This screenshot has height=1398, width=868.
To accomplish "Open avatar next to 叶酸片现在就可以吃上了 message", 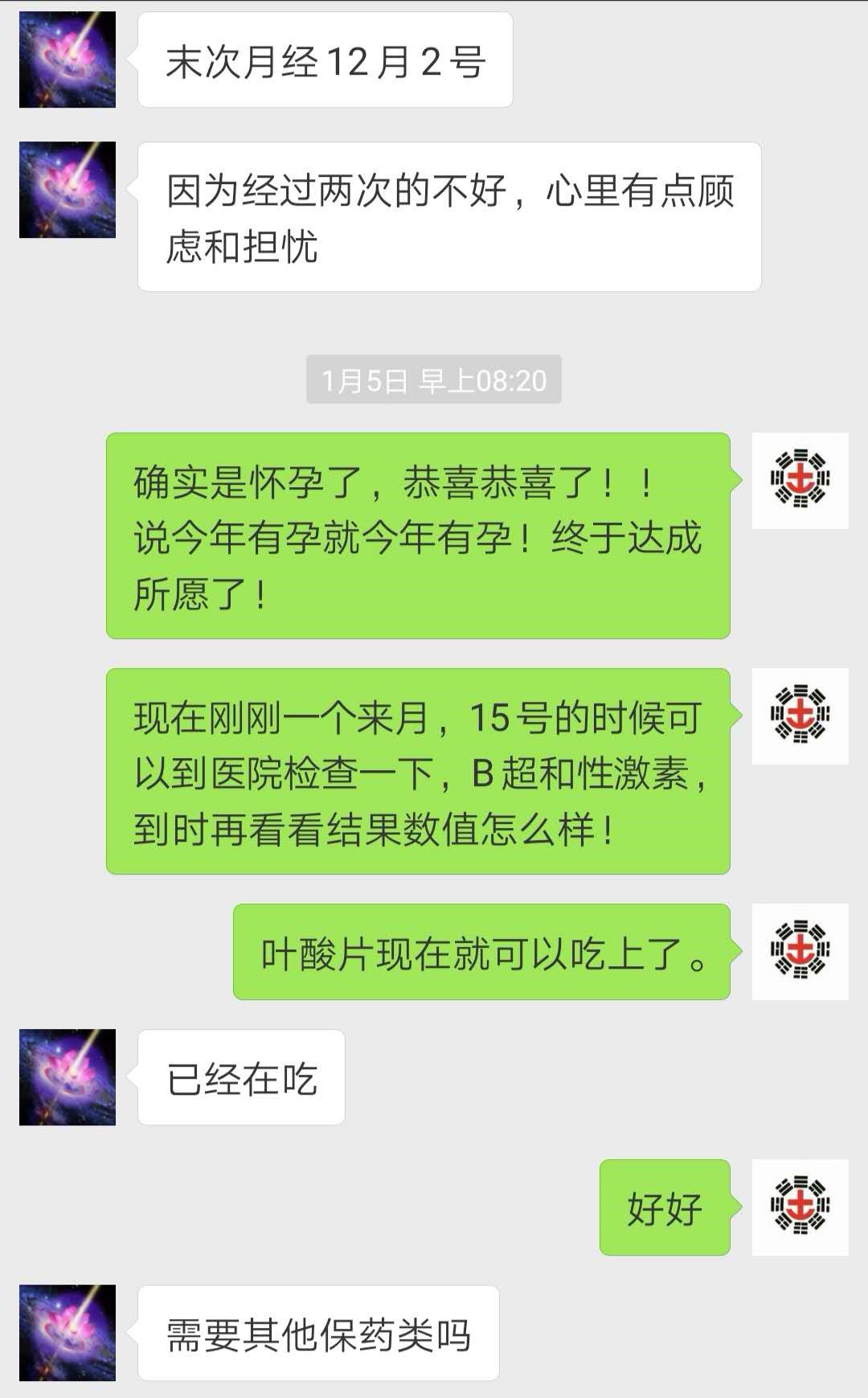I will (800, 951).
